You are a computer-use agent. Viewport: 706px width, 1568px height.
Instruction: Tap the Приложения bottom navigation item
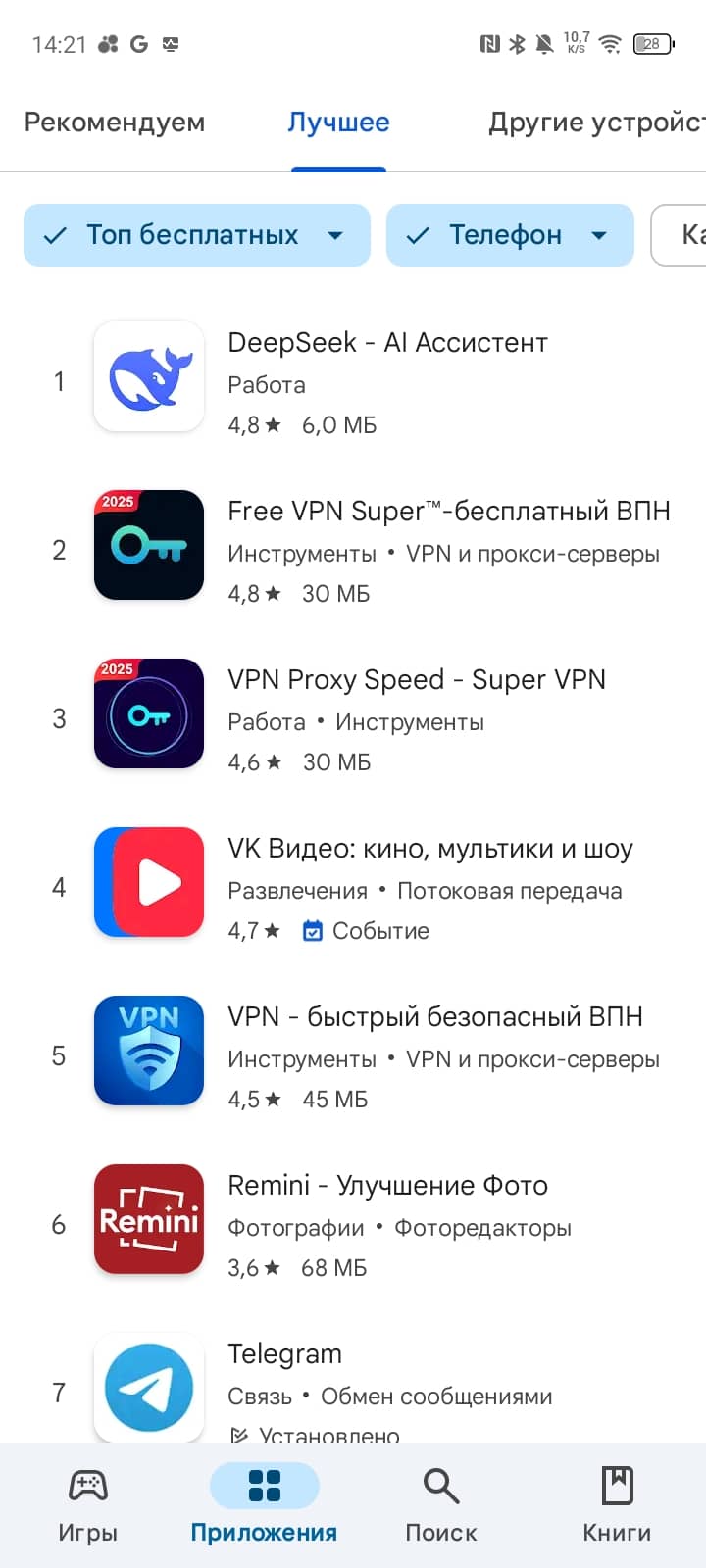pyautogui.click(x=265, y=1505)
